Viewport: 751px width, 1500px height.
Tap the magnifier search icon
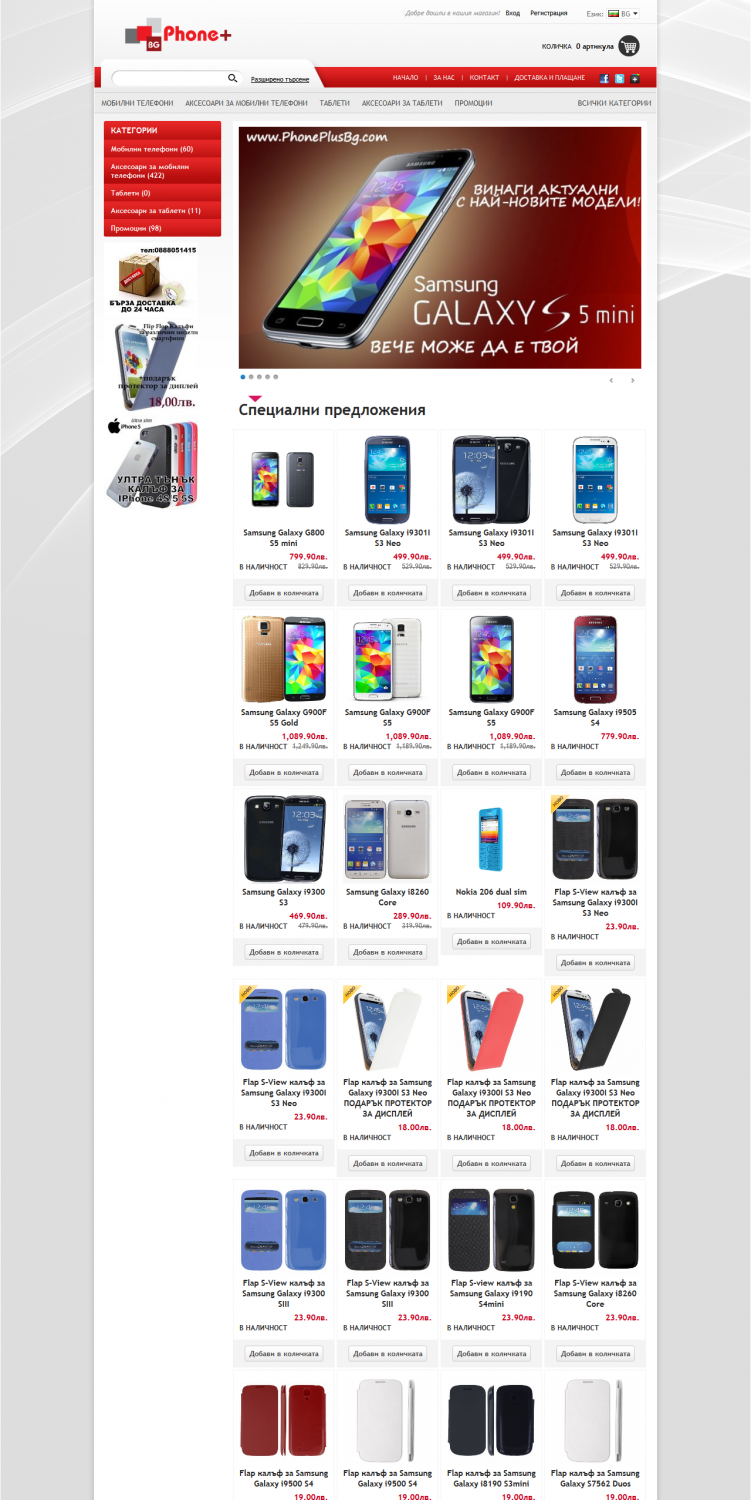coord(233,78)
